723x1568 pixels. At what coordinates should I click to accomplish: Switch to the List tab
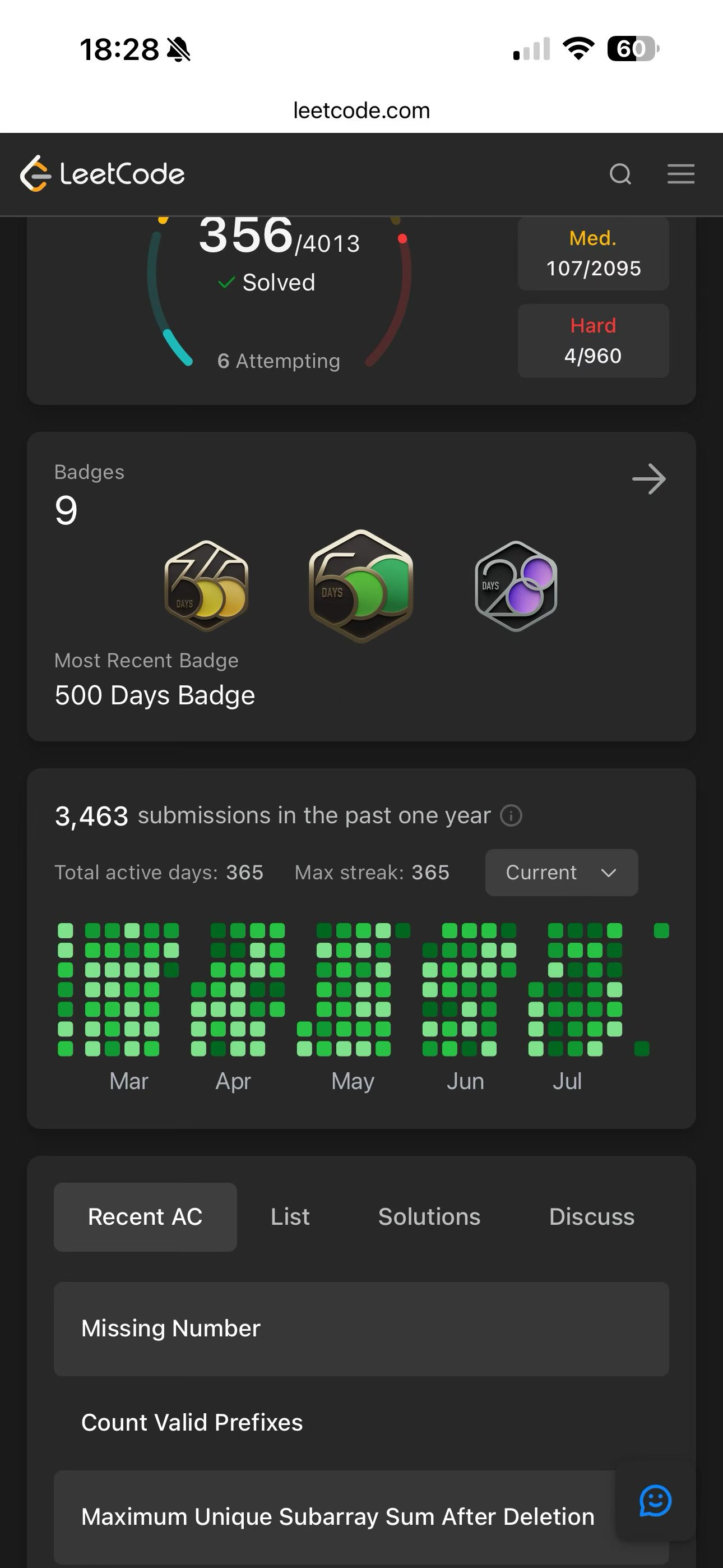[x=290, y=1217]
